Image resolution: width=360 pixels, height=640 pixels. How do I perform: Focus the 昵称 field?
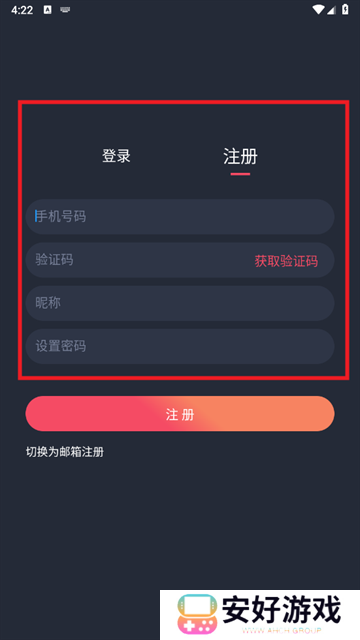(180, 303)
